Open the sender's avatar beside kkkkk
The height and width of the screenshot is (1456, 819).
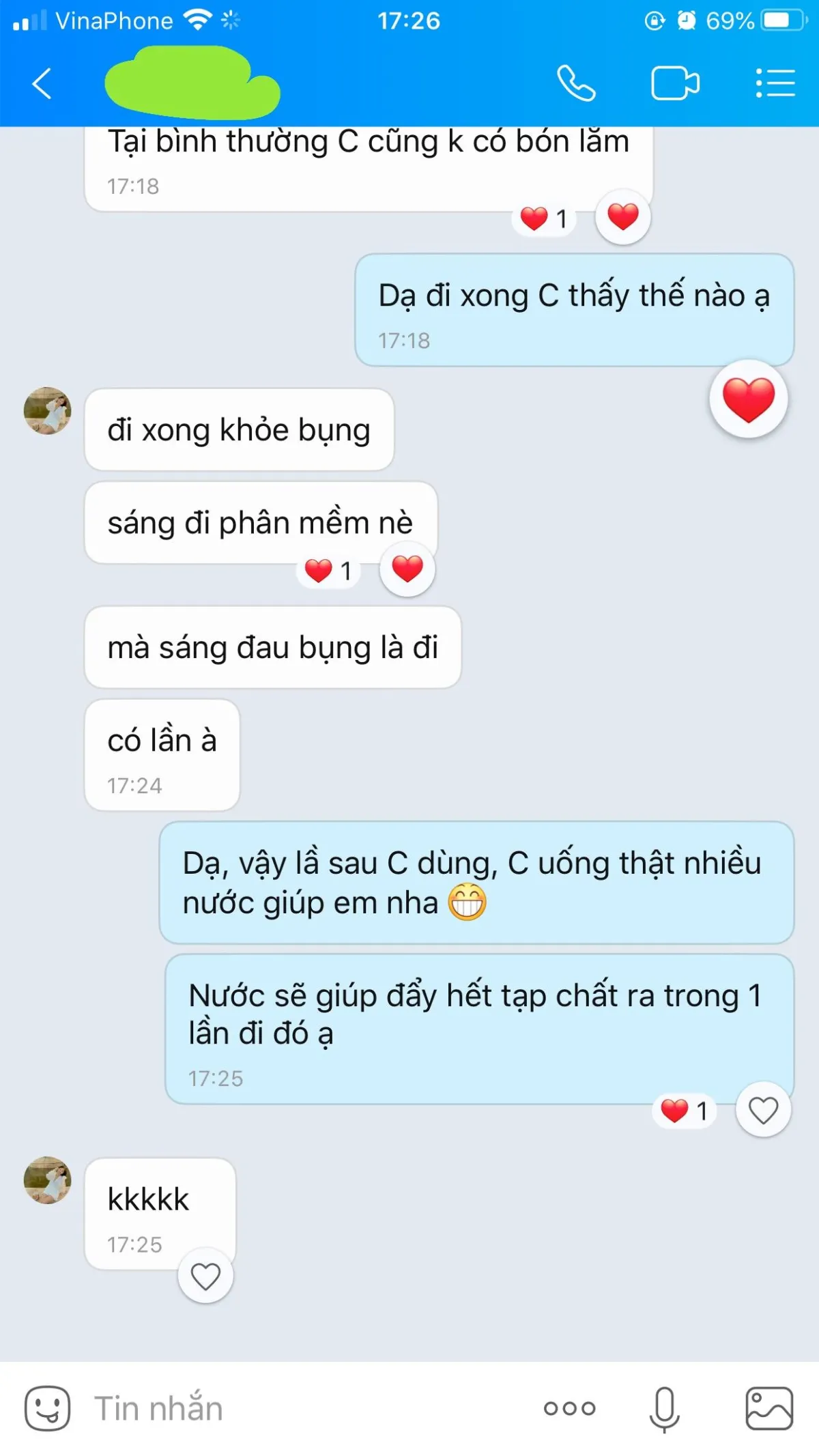48,1180
